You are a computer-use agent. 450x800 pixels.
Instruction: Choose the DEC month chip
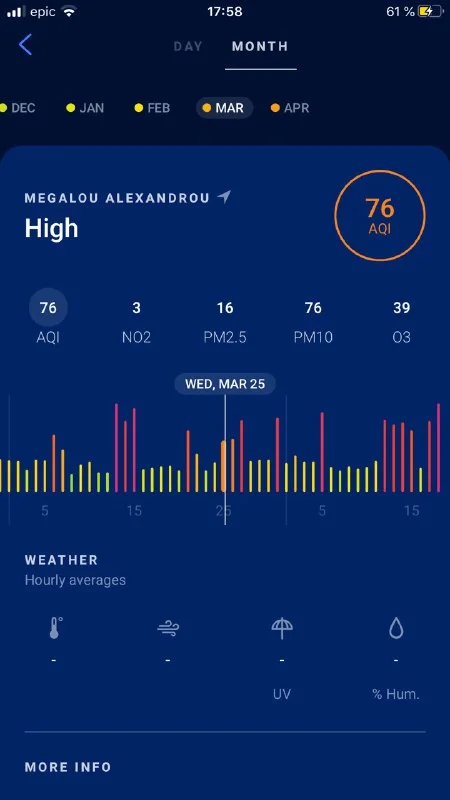coord(18,108)
